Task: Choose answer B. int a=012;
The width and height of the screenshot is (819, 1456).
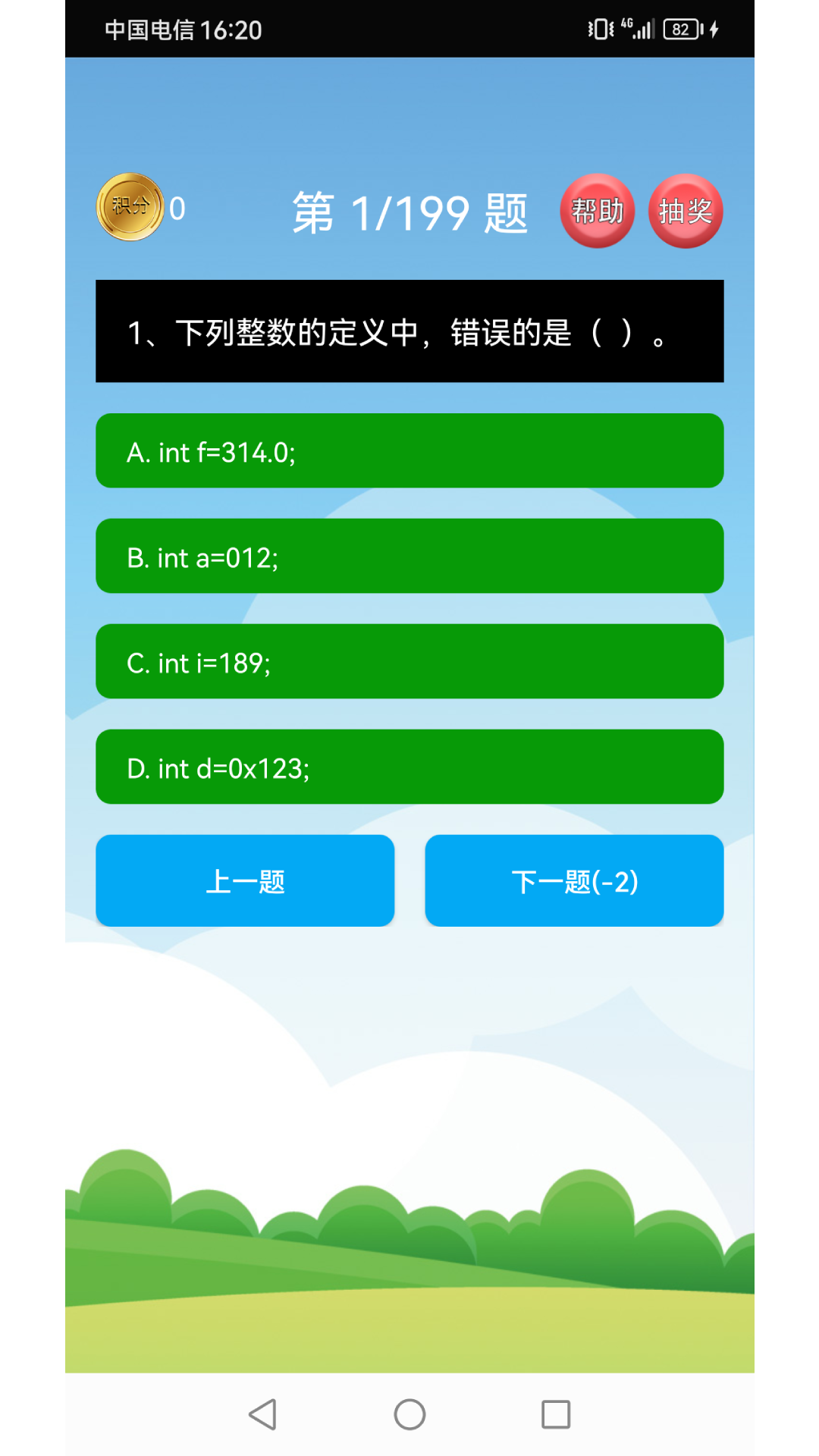Action: coord(409,556)
